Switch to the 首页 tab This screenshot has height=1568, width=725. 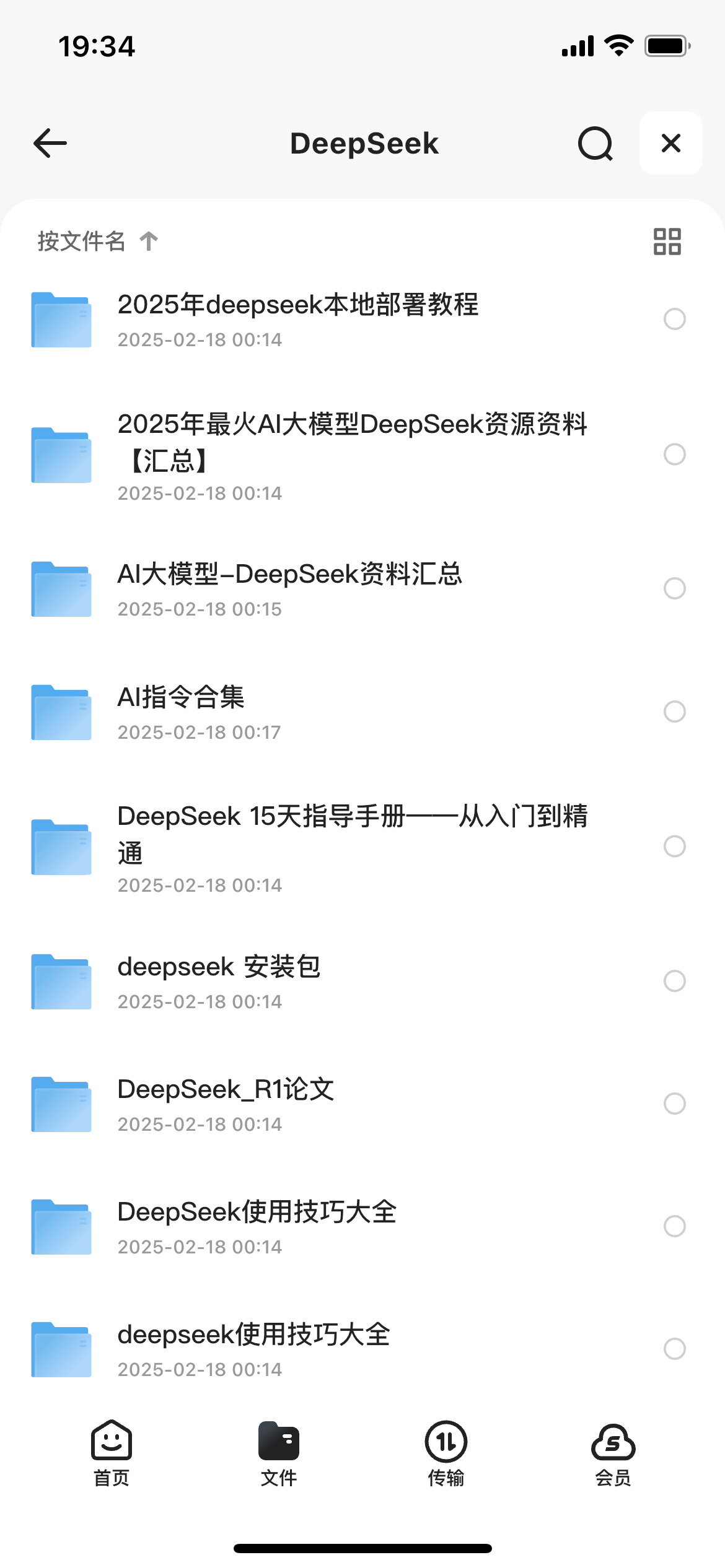(x=112, y=1453)
